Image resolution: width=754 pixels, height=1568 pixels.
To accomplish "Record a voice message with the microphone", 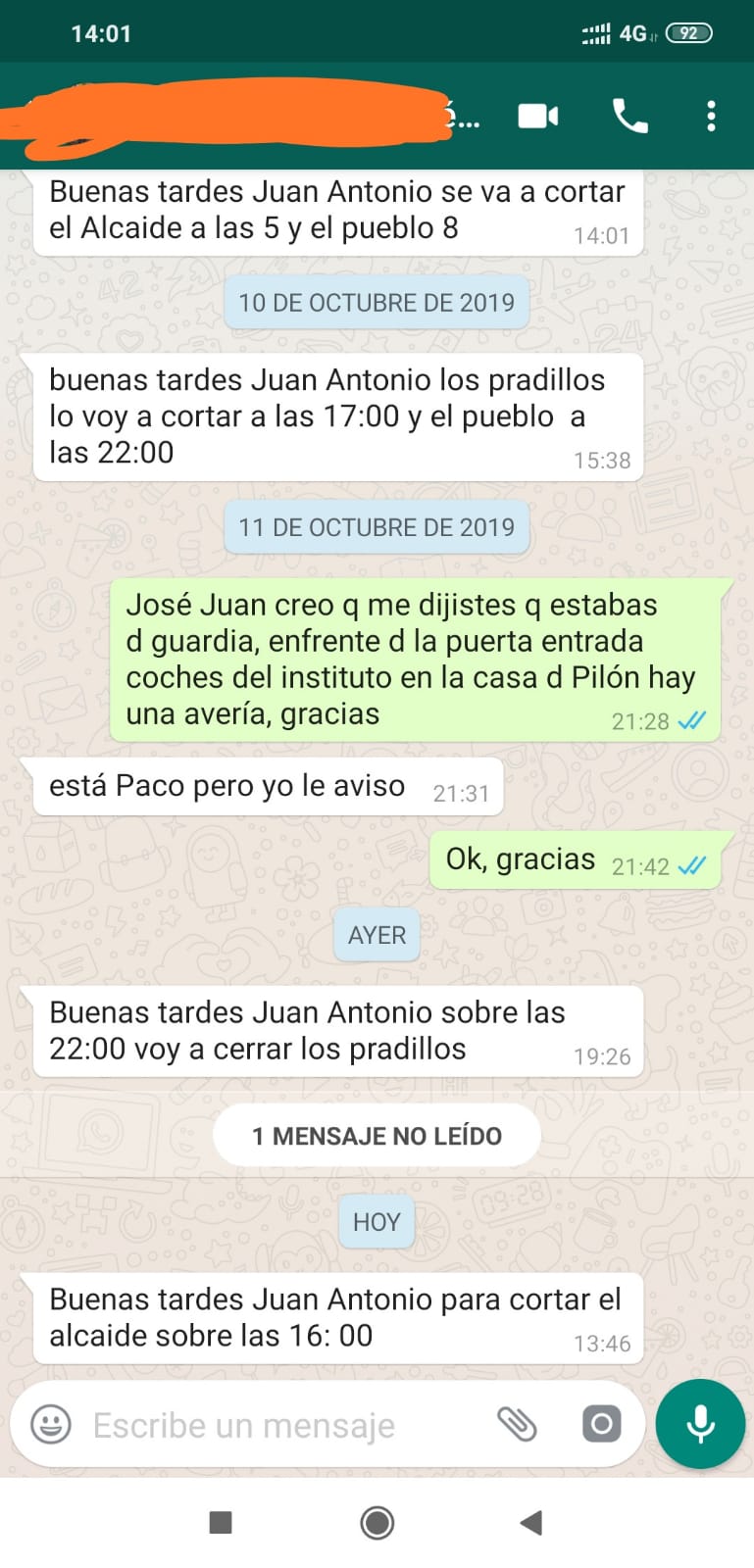I will pyautogui.click(x=700, y=1424).
